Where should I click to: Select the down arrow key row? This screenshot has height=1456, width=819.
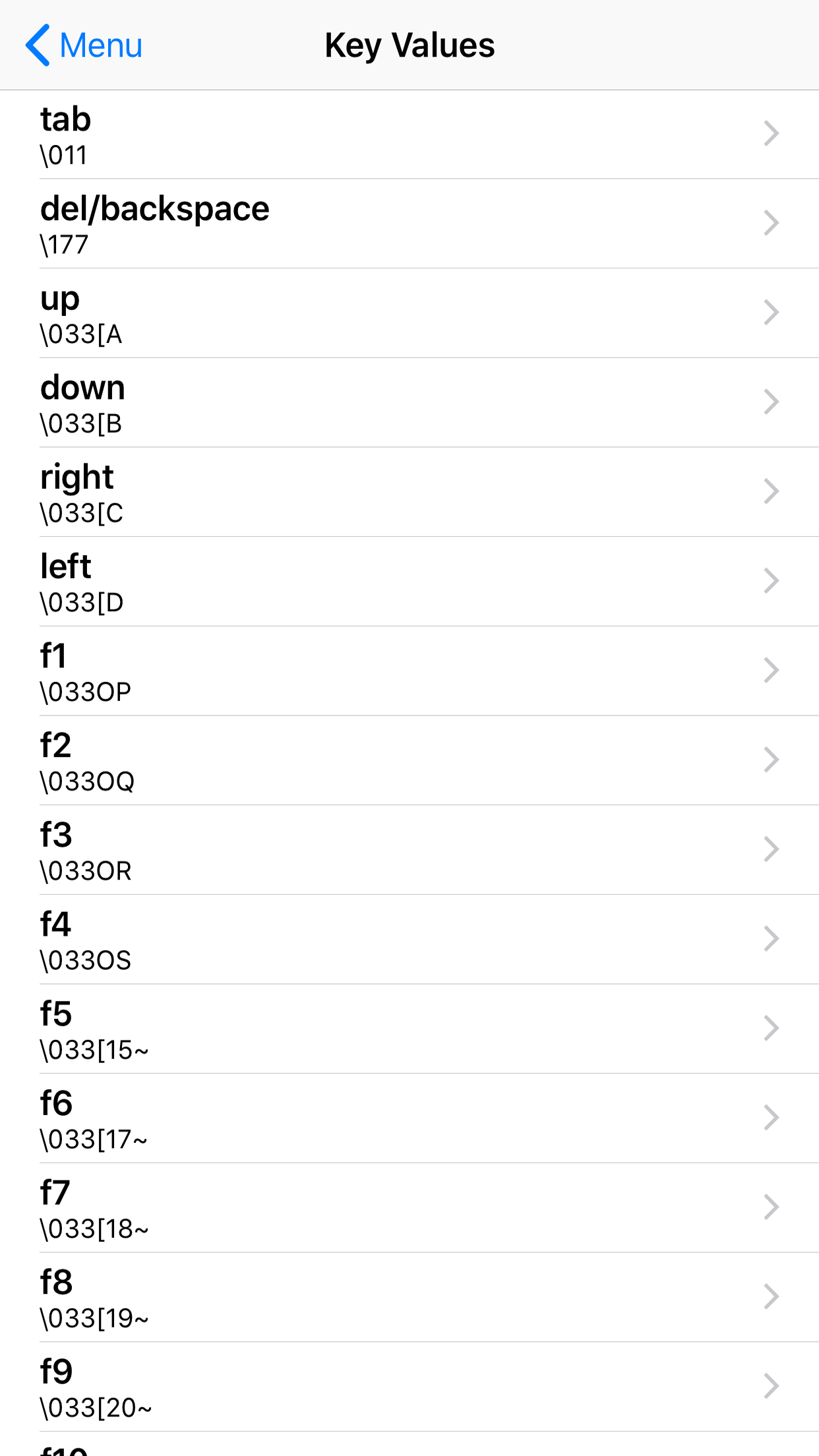409,402
